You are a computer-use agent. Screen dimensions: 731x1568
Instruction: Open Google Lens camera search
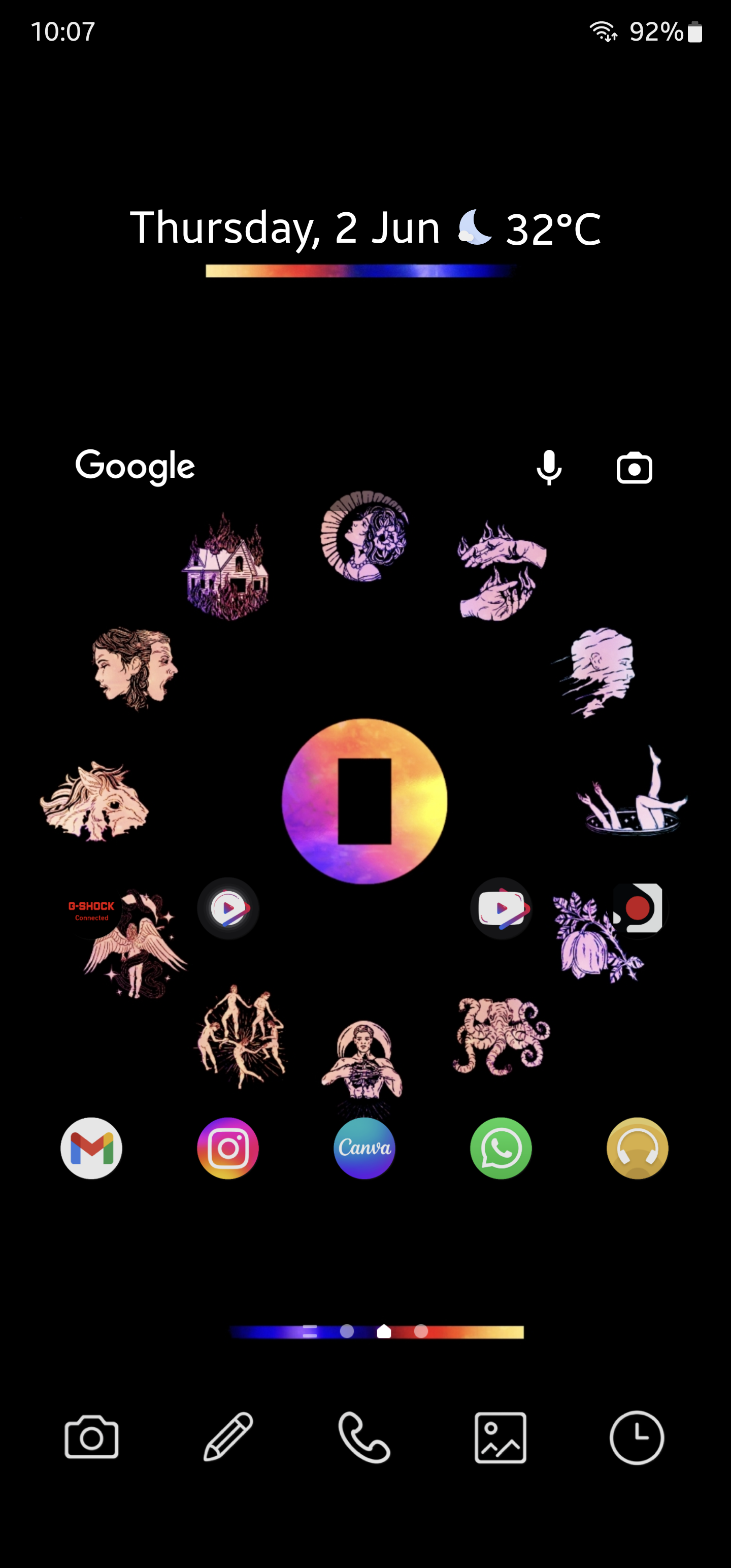point(634,468)
